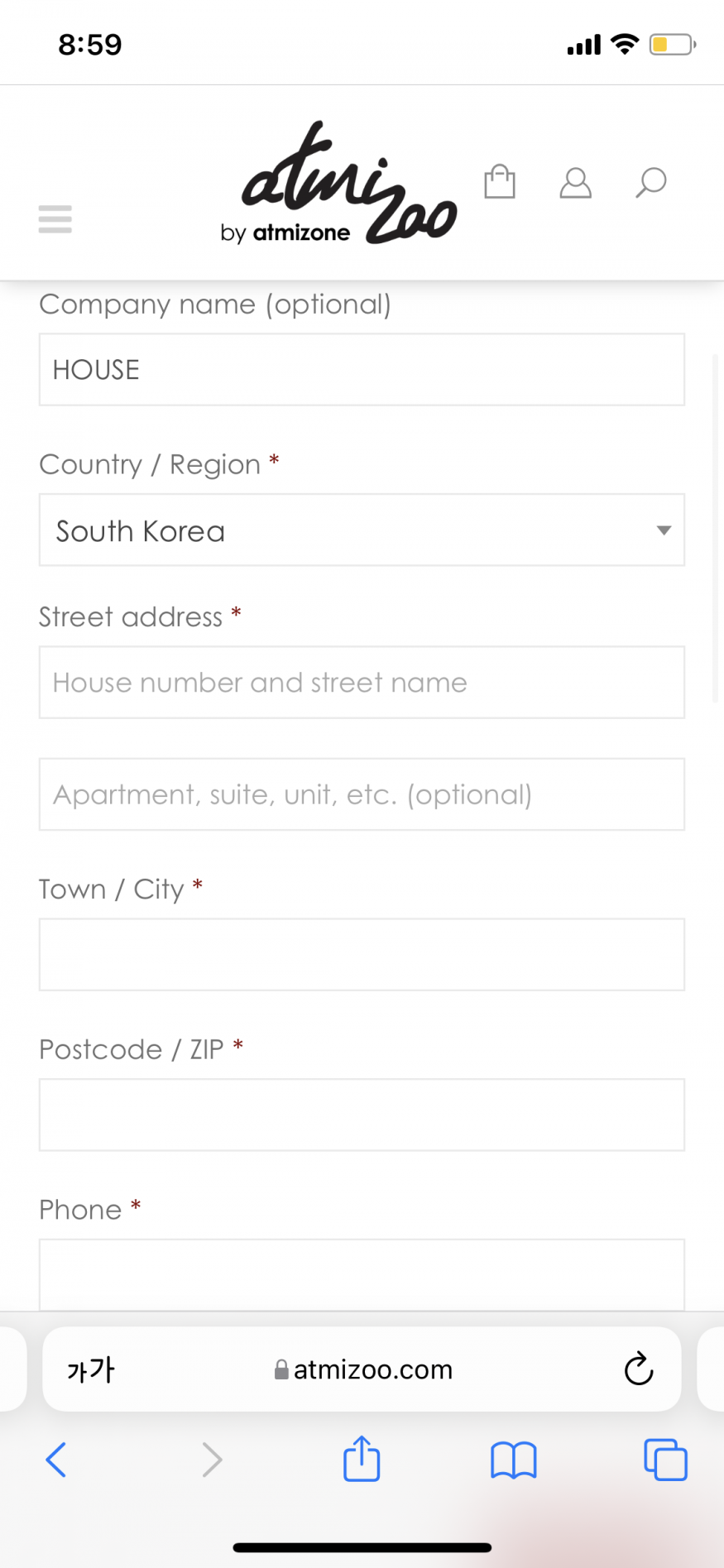Share this page
Viewport: 724px width, 1568px height.
(362, 1458)
